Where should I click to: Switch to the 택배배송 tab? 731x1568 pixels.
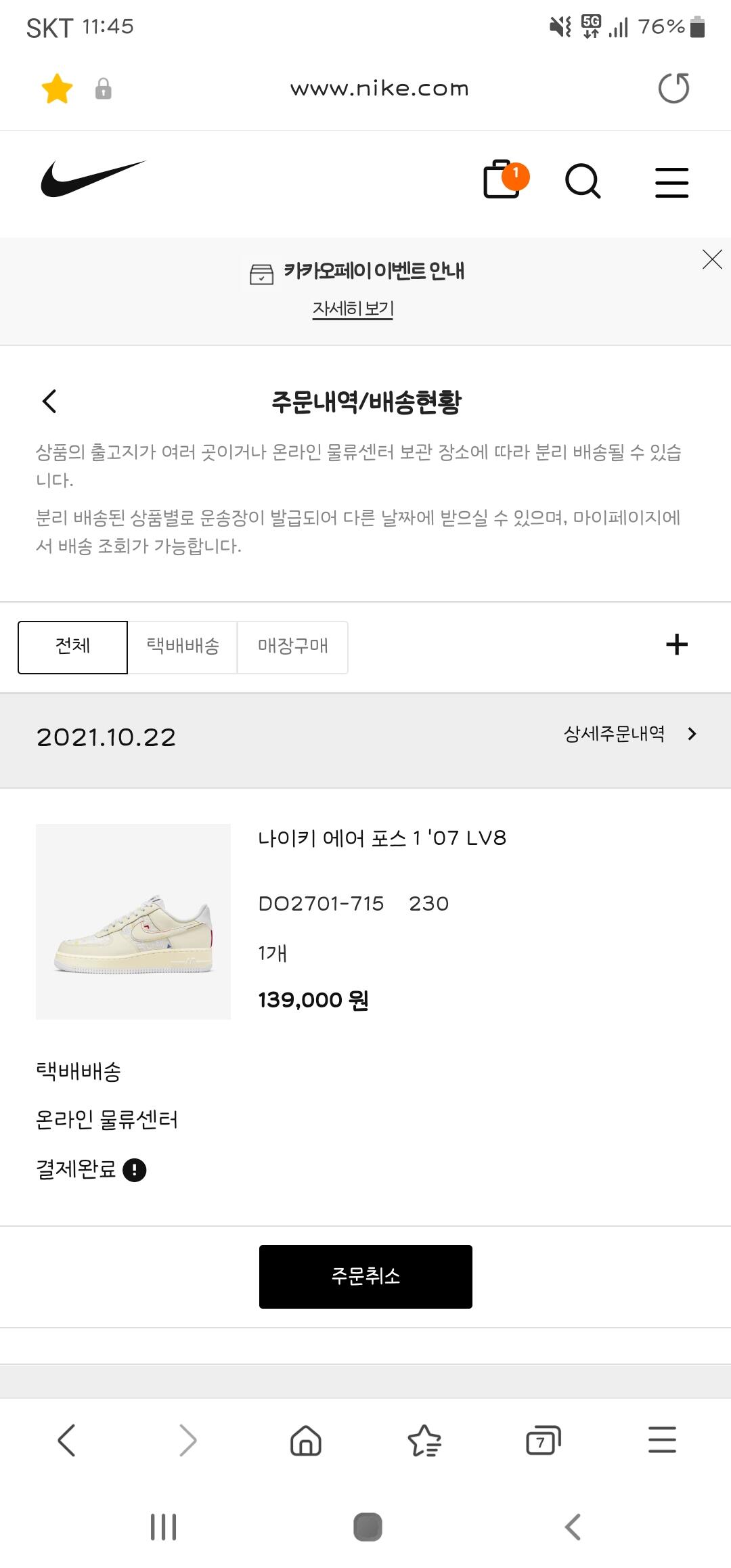(183, 647)
